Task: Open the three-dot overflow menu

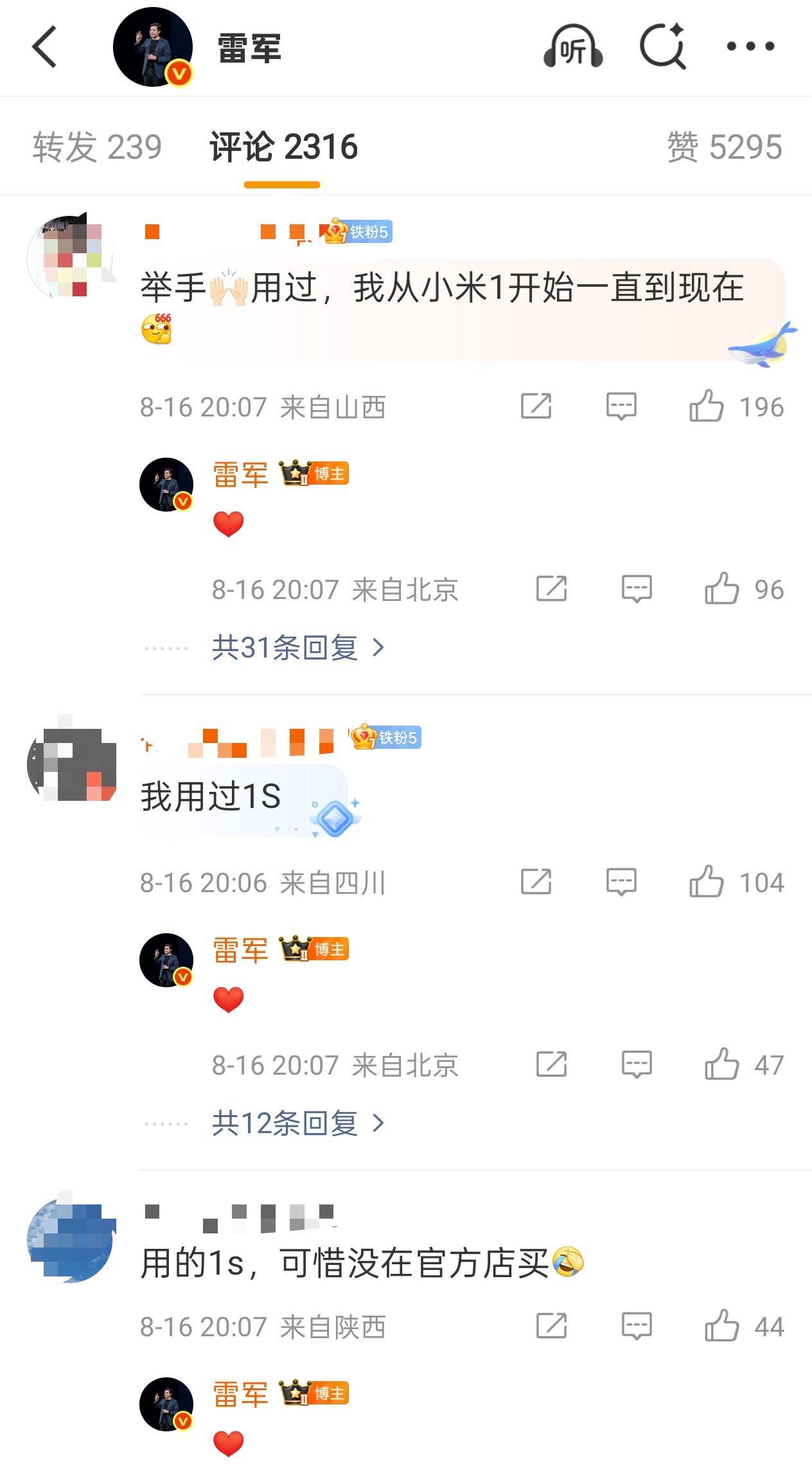Action: [750, 46]
